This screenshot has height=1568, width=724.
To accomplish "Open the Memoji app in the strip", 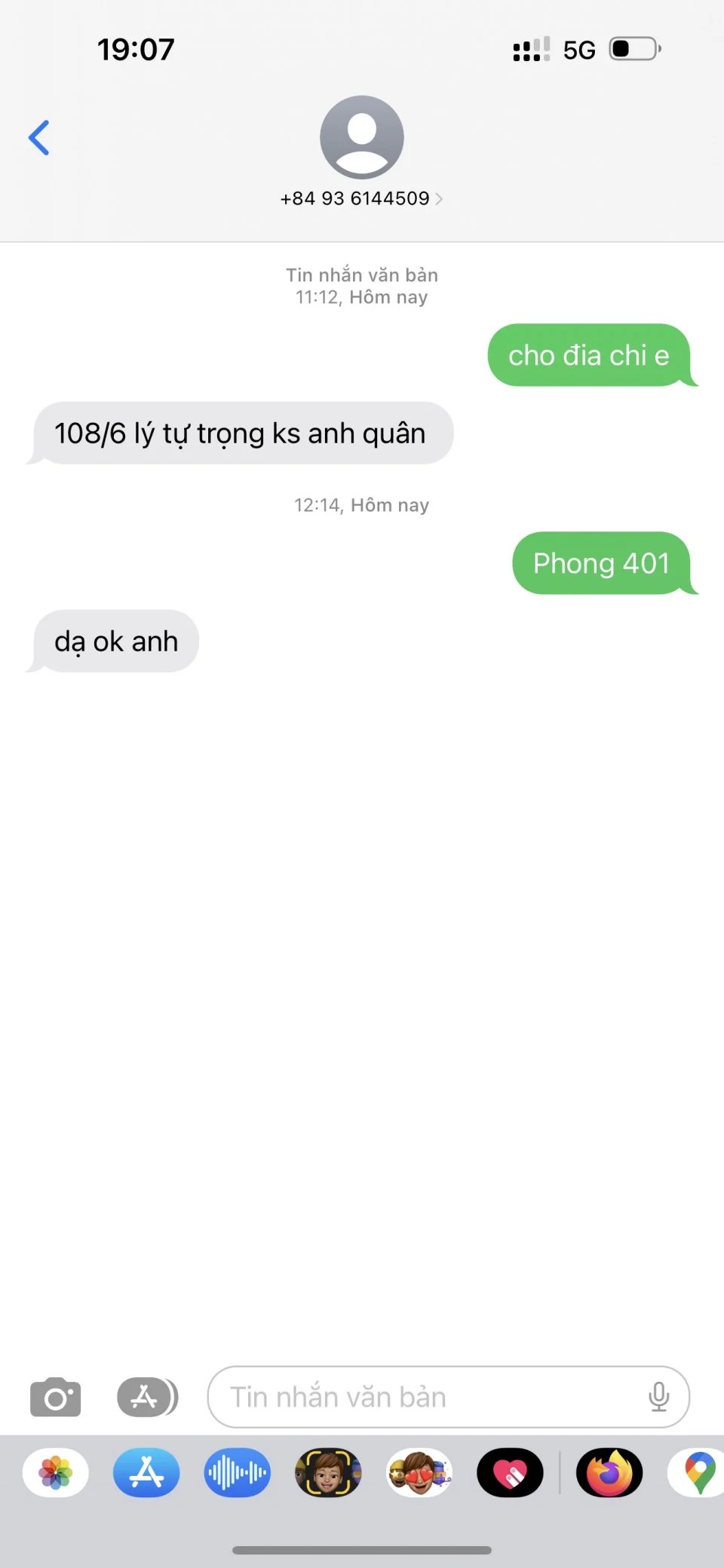I will (328, 1472).
